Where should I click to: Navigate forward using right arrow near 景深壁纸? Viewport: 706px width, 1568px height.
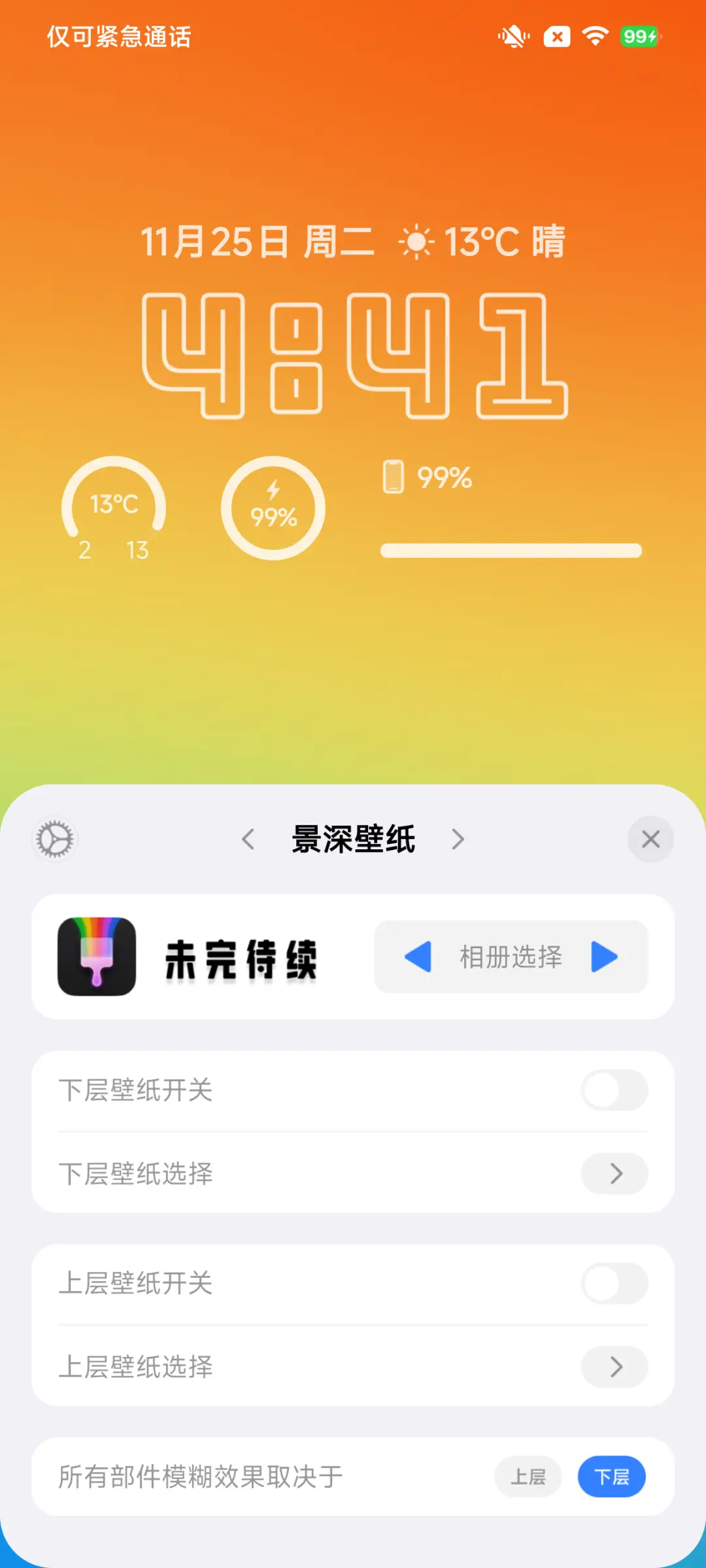point(458,839)
